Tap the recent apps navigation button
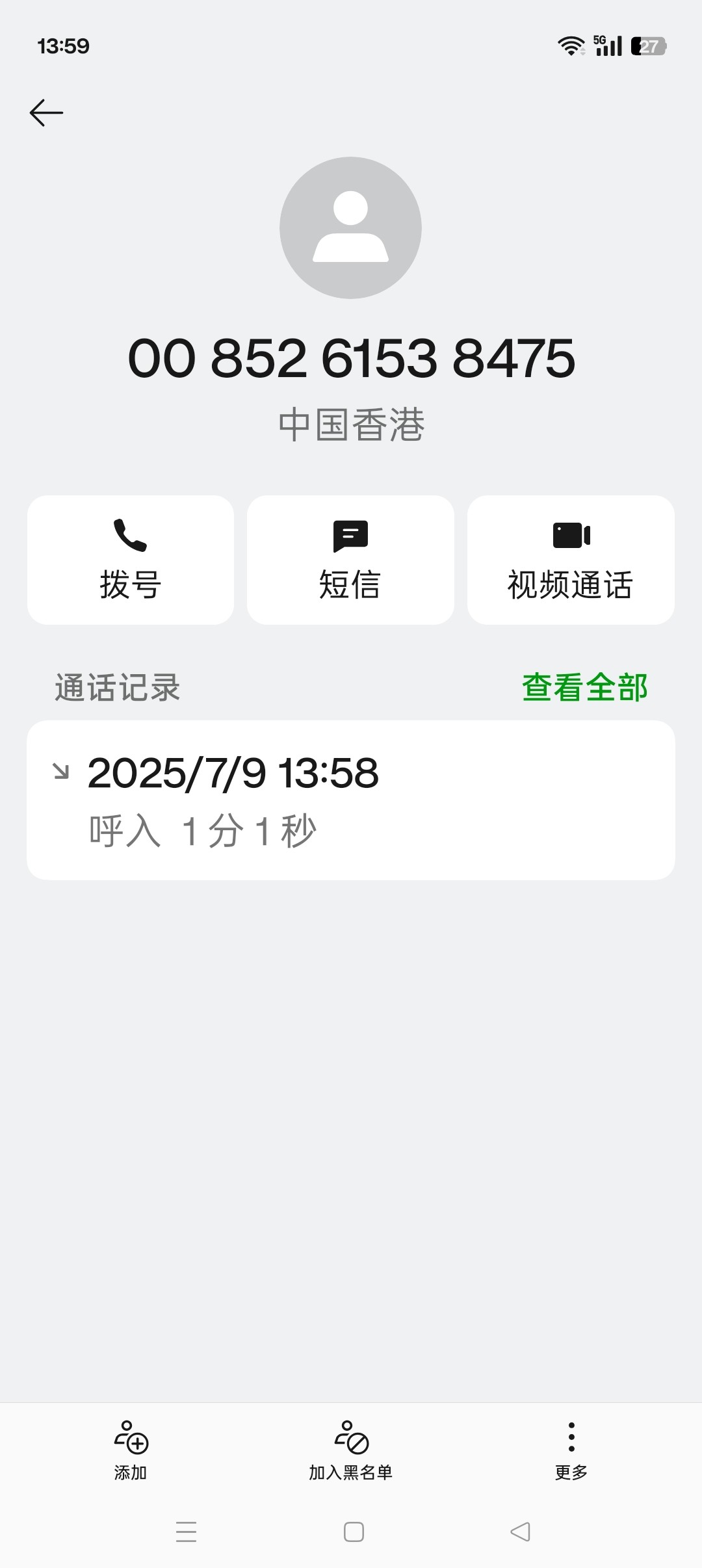702x1568 pixels. 186,1532
